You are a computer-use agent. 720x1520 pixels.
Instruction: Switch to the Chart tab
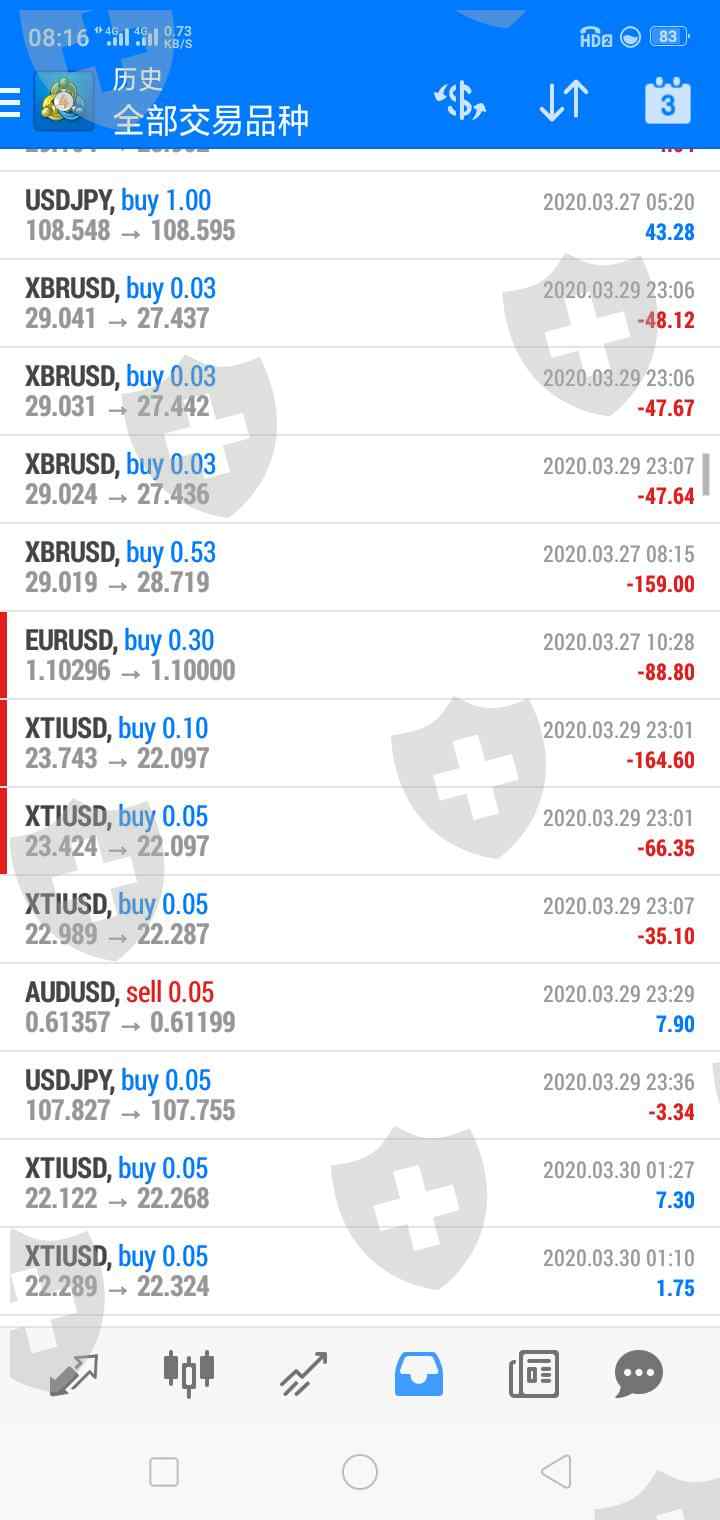(x=189, y=1374)
